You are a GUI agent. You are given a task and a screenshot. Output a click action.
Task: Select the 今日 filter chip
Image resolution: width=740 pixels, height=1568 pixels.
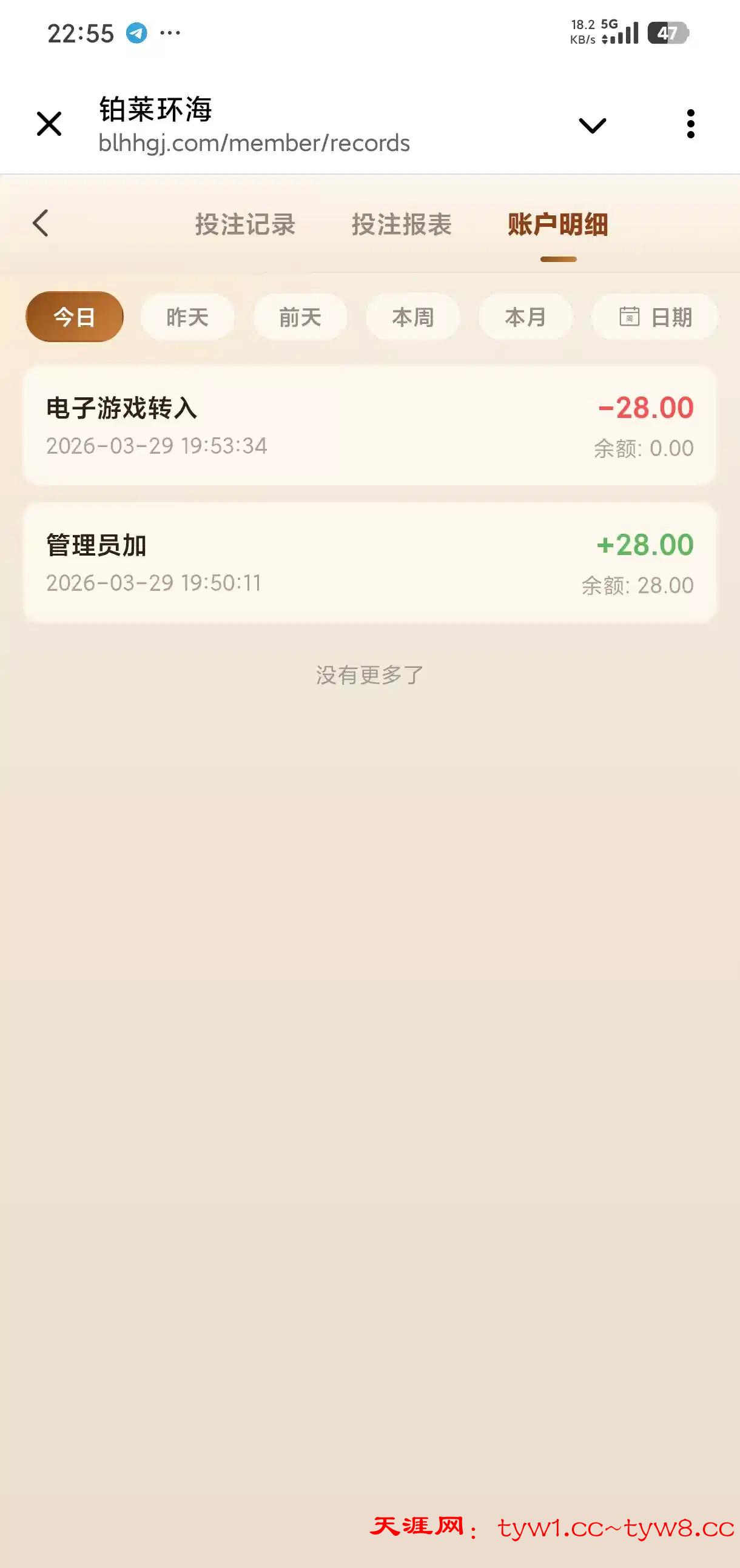click(75, 317)
